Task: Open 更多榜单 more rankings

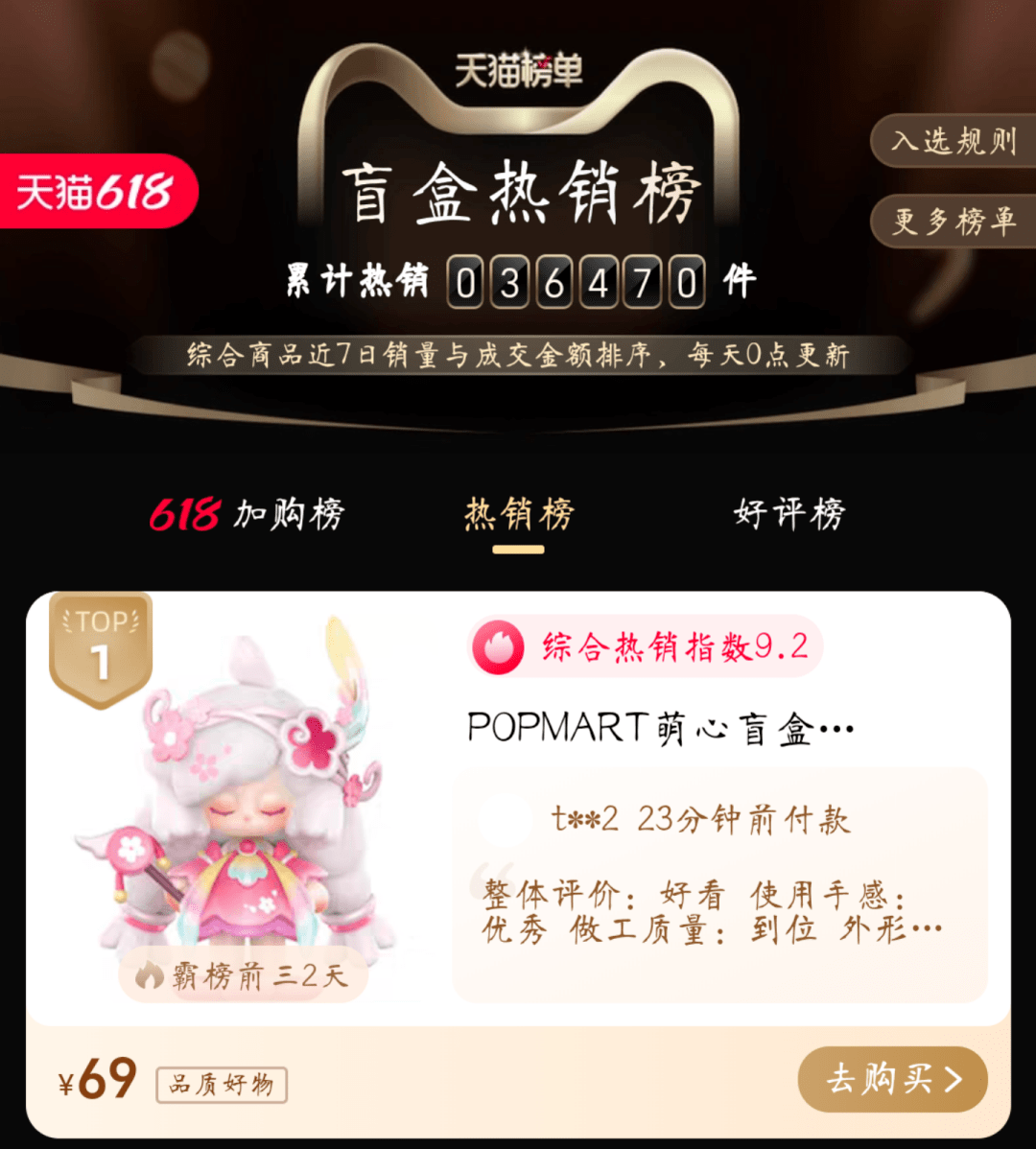Action: tap(954, 222)
